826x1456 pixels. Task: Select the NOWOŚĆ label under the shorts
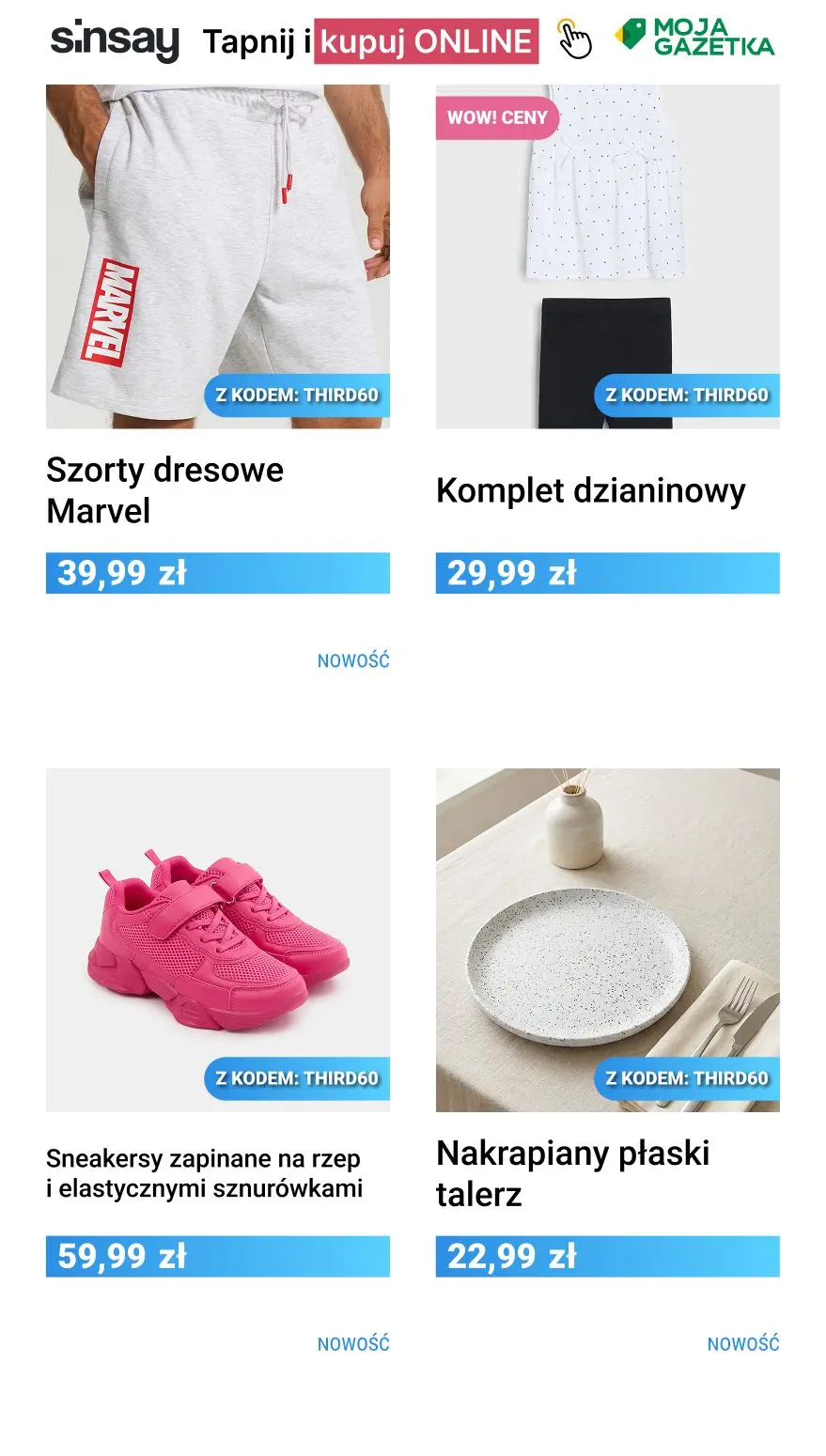click(x=352, y=659)
